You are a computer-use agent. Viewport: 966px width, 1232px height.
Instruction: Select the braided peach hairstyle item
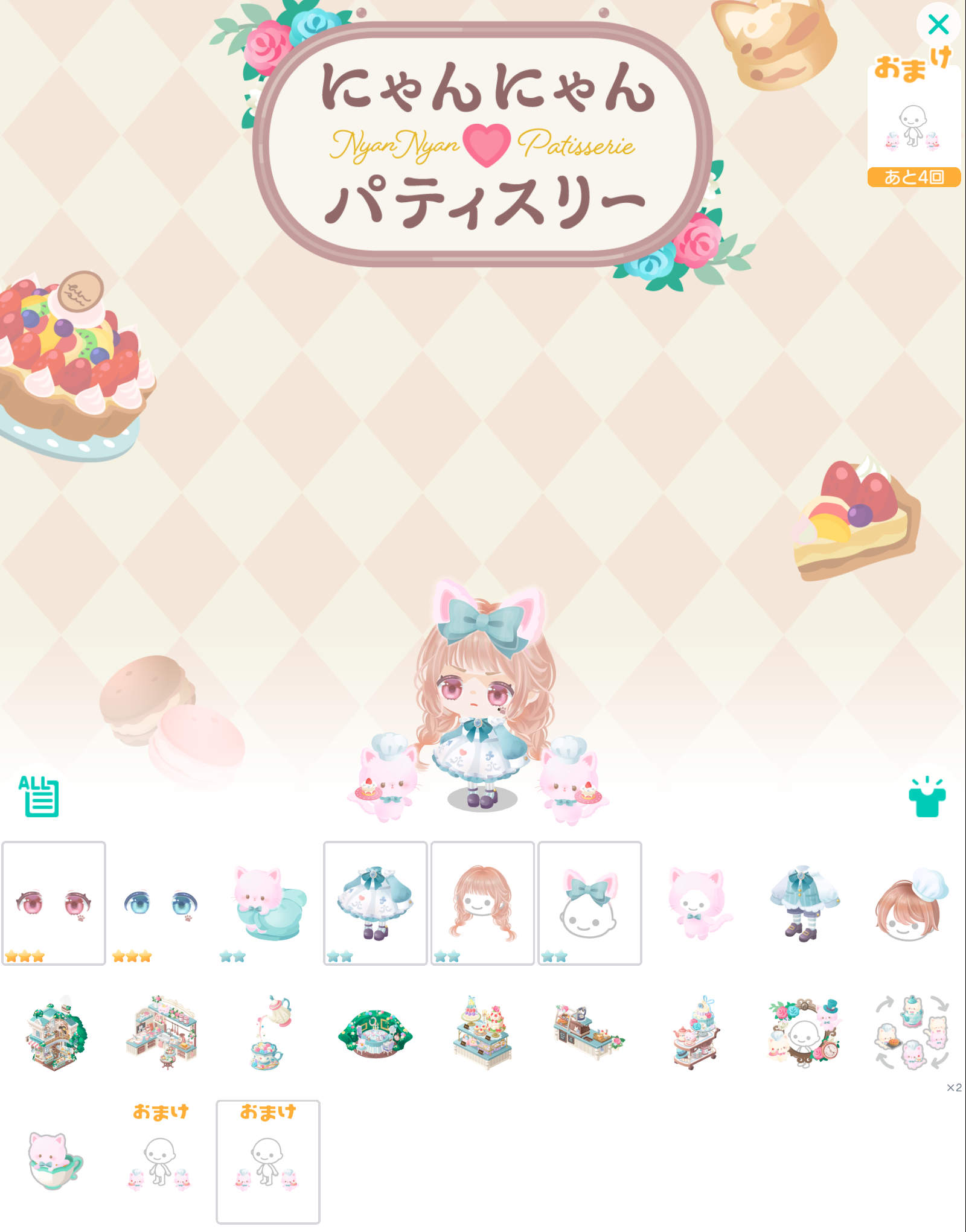[x=482, y=903]
